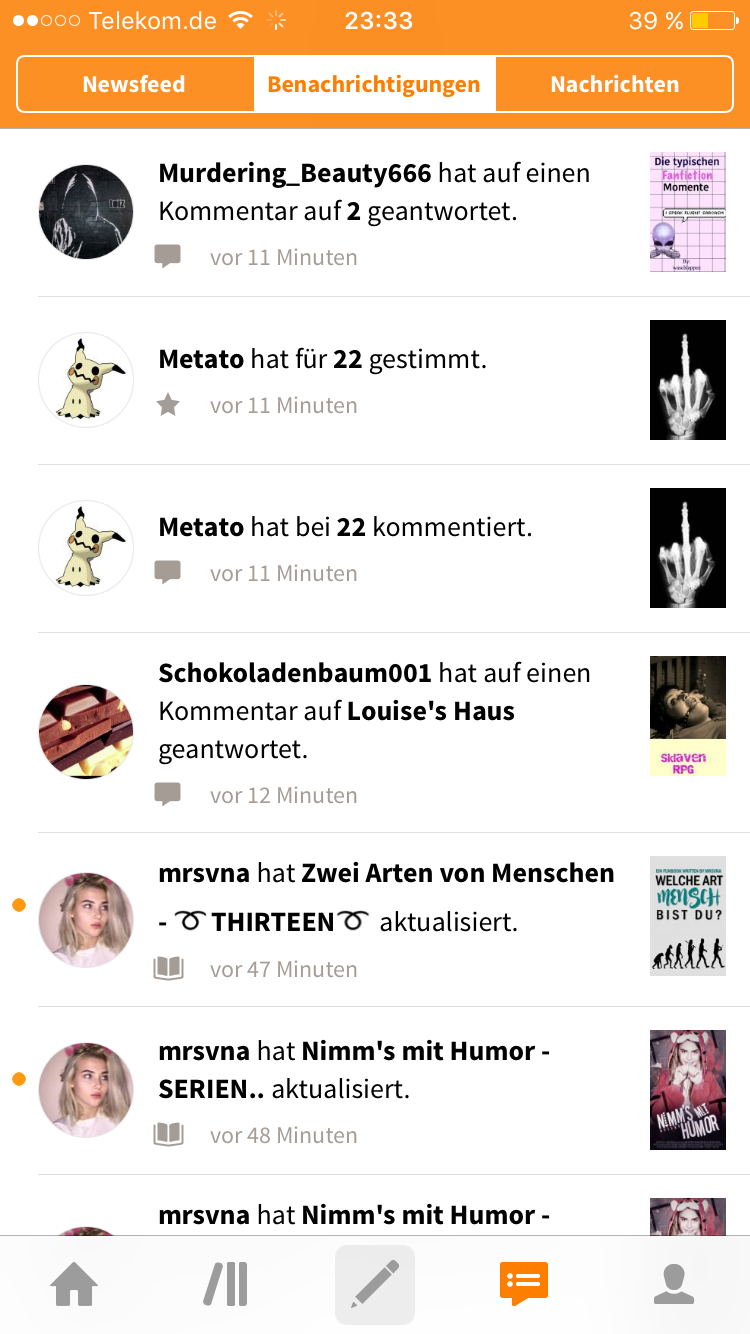View Schokoladenbaum001's profile avatar

click(86, 732)
